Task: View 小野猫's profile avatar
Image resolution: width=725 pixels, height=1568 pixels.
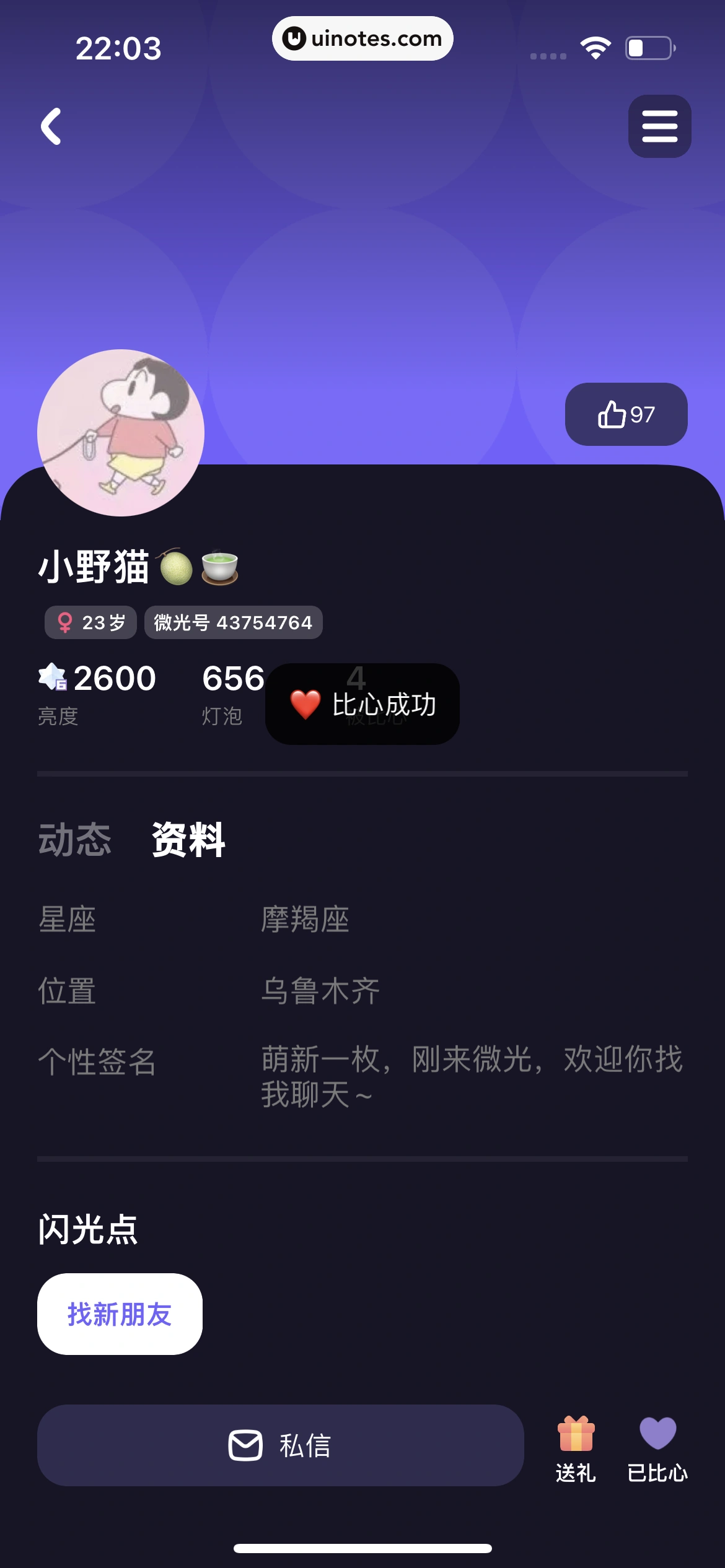Action: tap(121, 433)
